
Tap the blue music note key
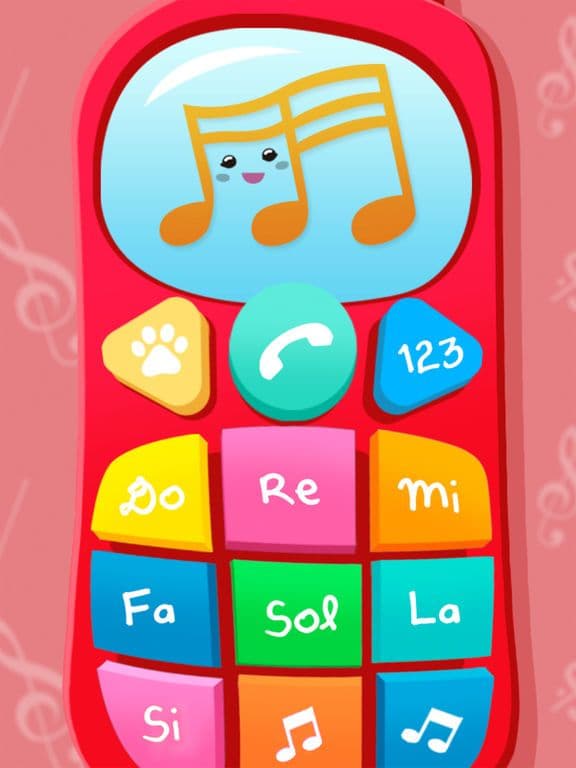pyautogui.click(x=433, y=720)
